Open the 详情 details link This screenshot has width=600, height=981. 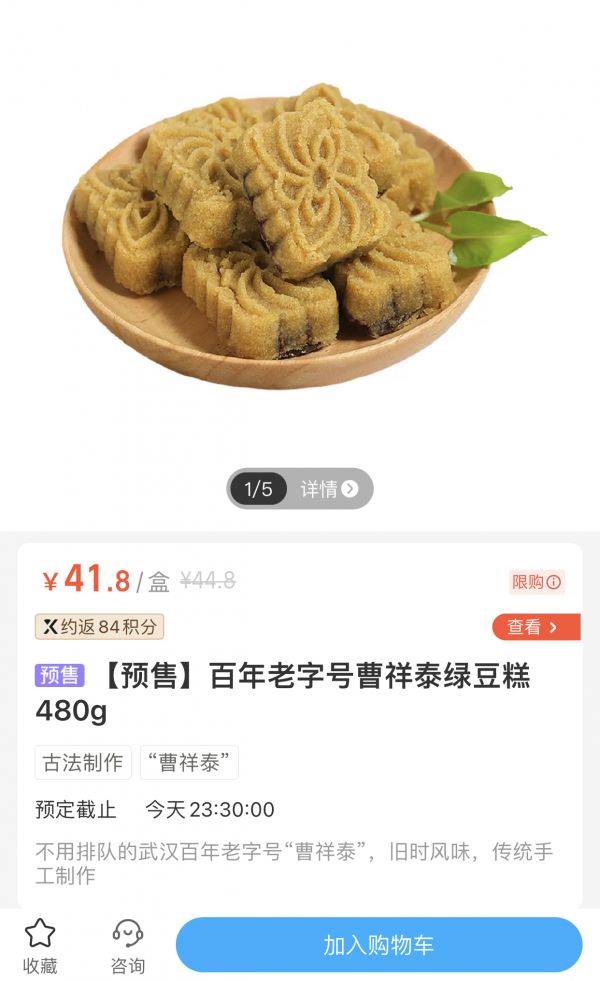(x=329, y=489)
